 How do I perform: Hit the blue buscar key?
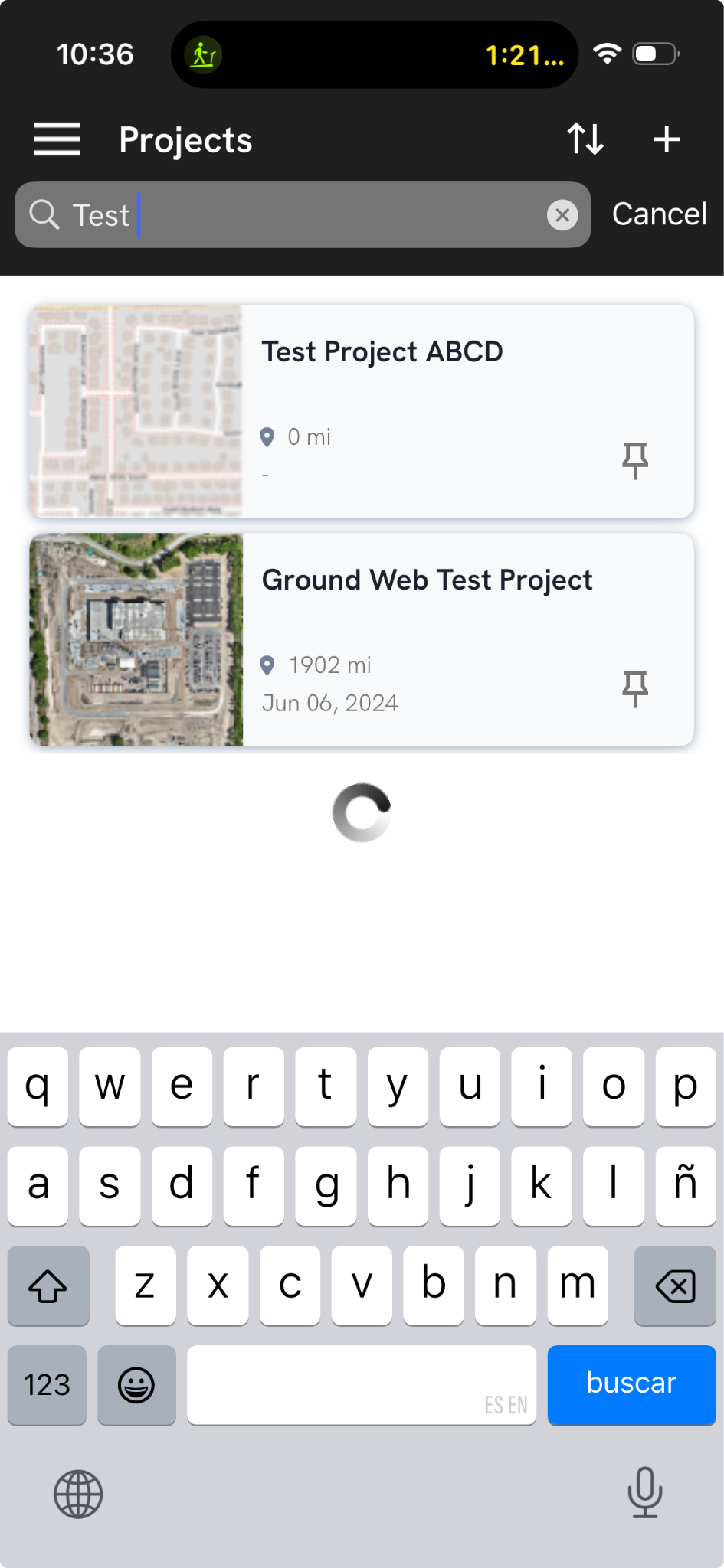pyautogui.click(x=631, y=1384)
